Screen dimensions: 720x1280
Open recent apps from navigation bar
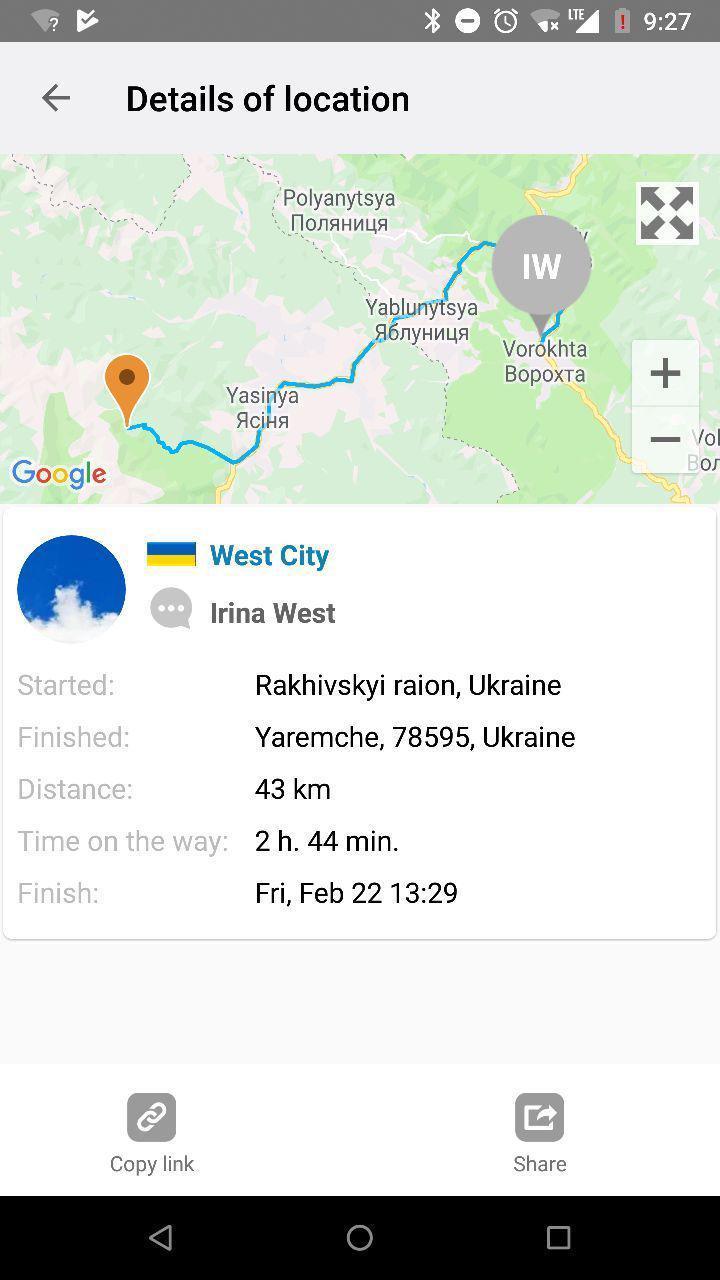coord(559,1238)
